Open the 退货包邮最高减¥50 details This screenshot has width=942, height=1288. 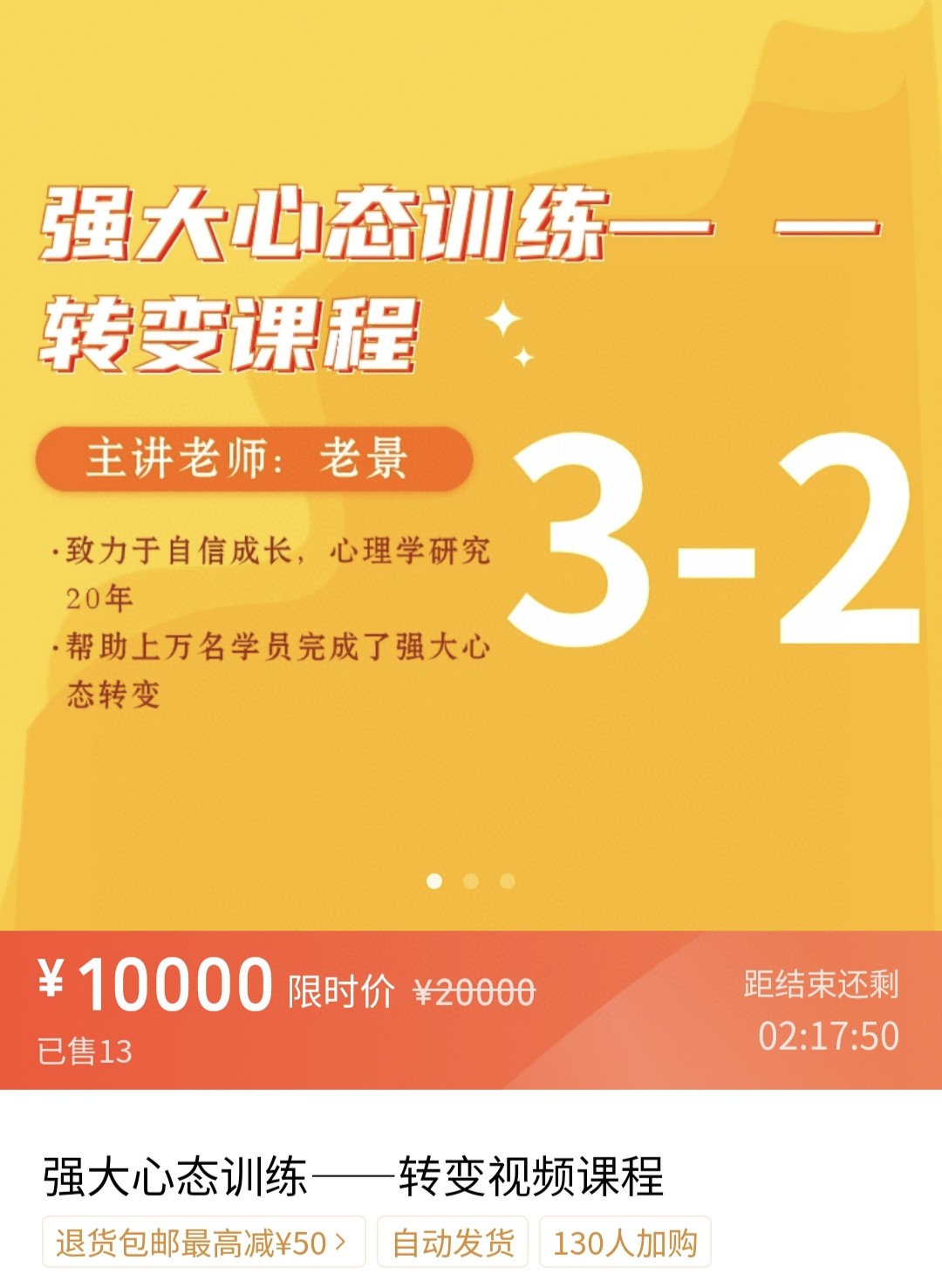click(203, 1242)
